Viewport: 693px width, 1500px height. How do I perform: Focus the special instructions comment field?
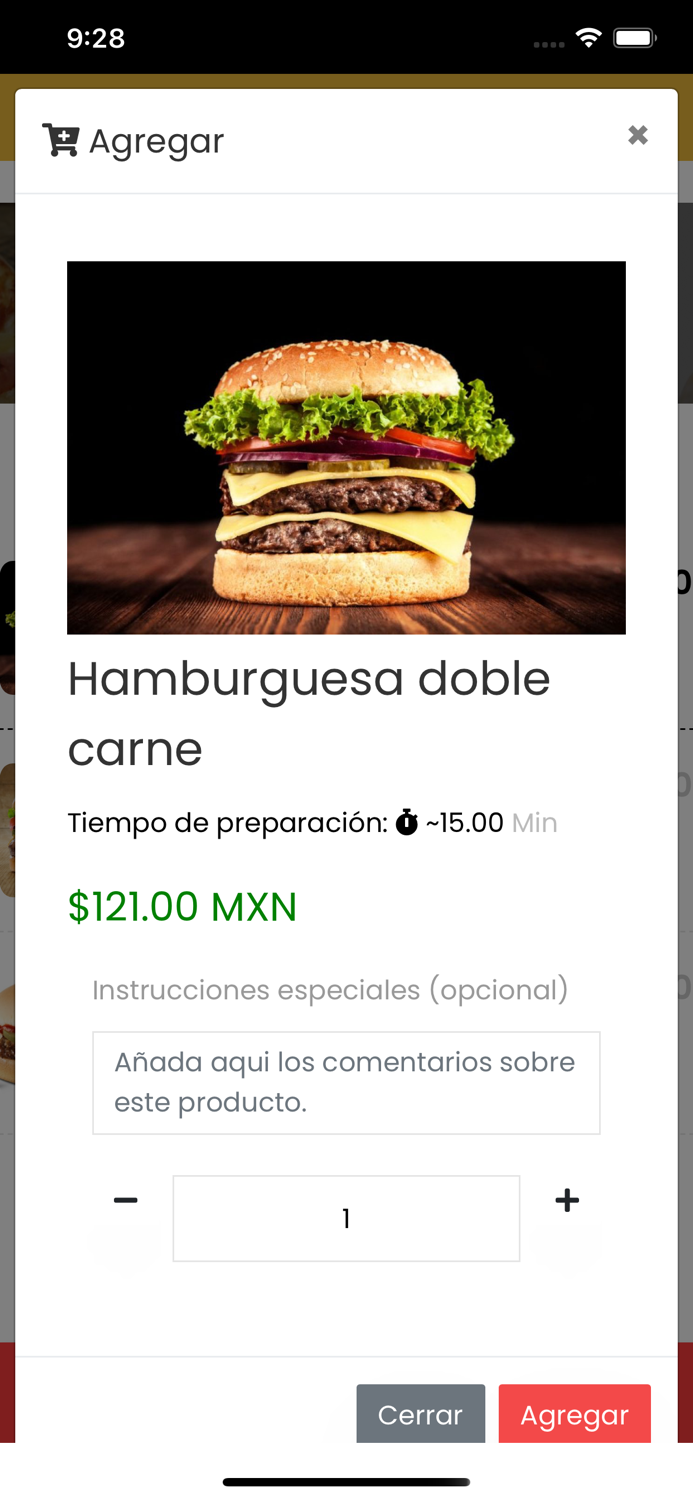[346, 1083]
